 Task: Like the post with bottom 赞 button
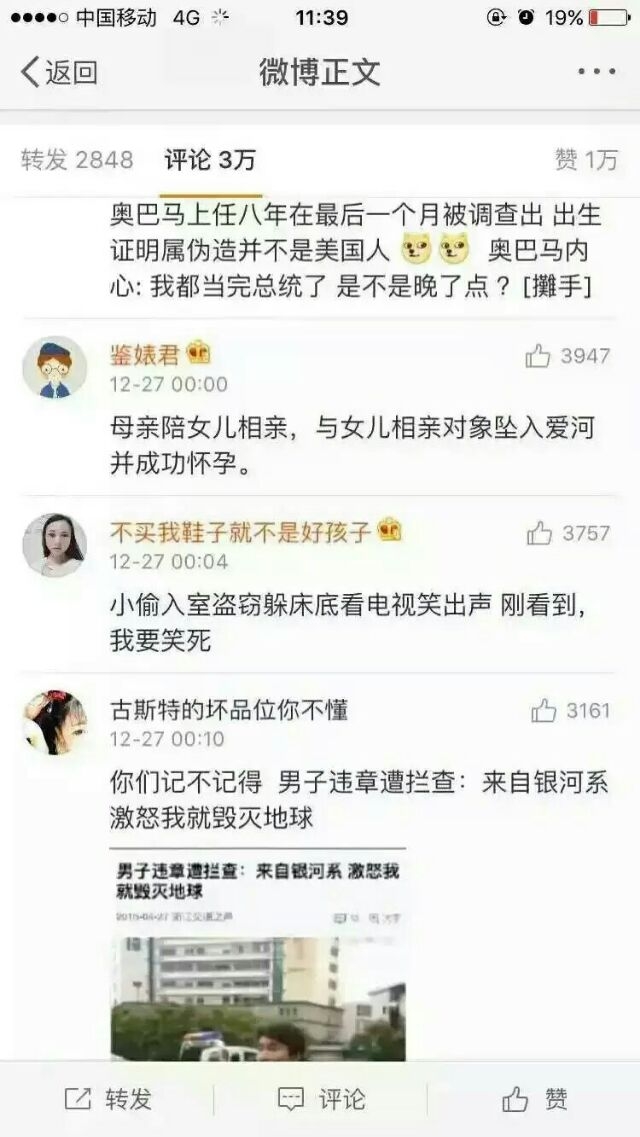(x=535, y=1099)
